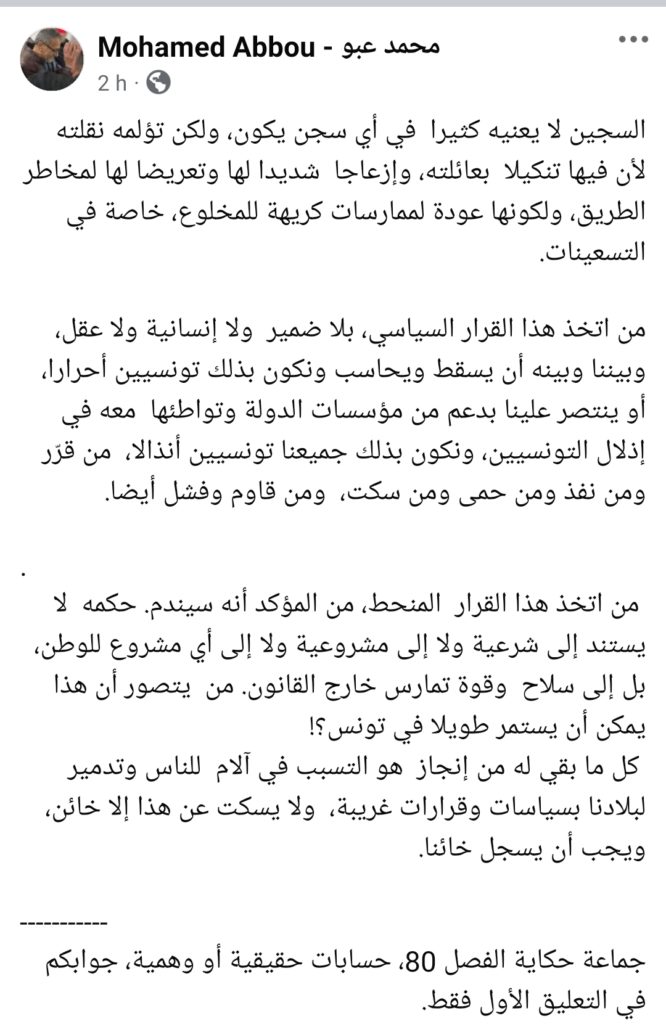Viewport: 666px width, 1024px height.
Task: Visit the Mohamed Abbou - محمد عبو profile name
Action: 268,46
